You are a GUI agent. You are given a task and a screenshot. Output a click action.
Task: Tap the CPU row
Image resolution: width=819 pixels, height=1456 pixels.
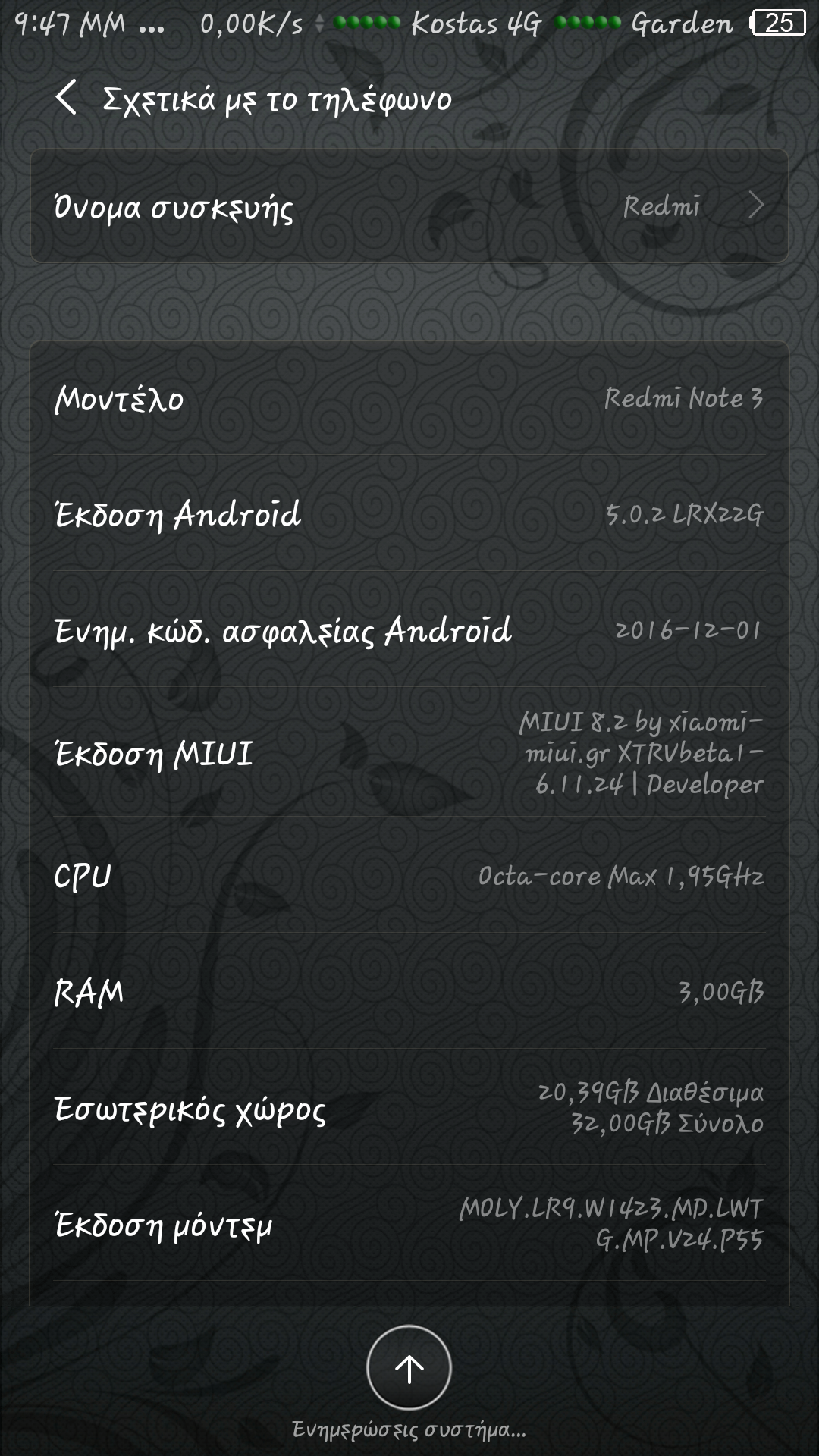[x=409, y=876]
